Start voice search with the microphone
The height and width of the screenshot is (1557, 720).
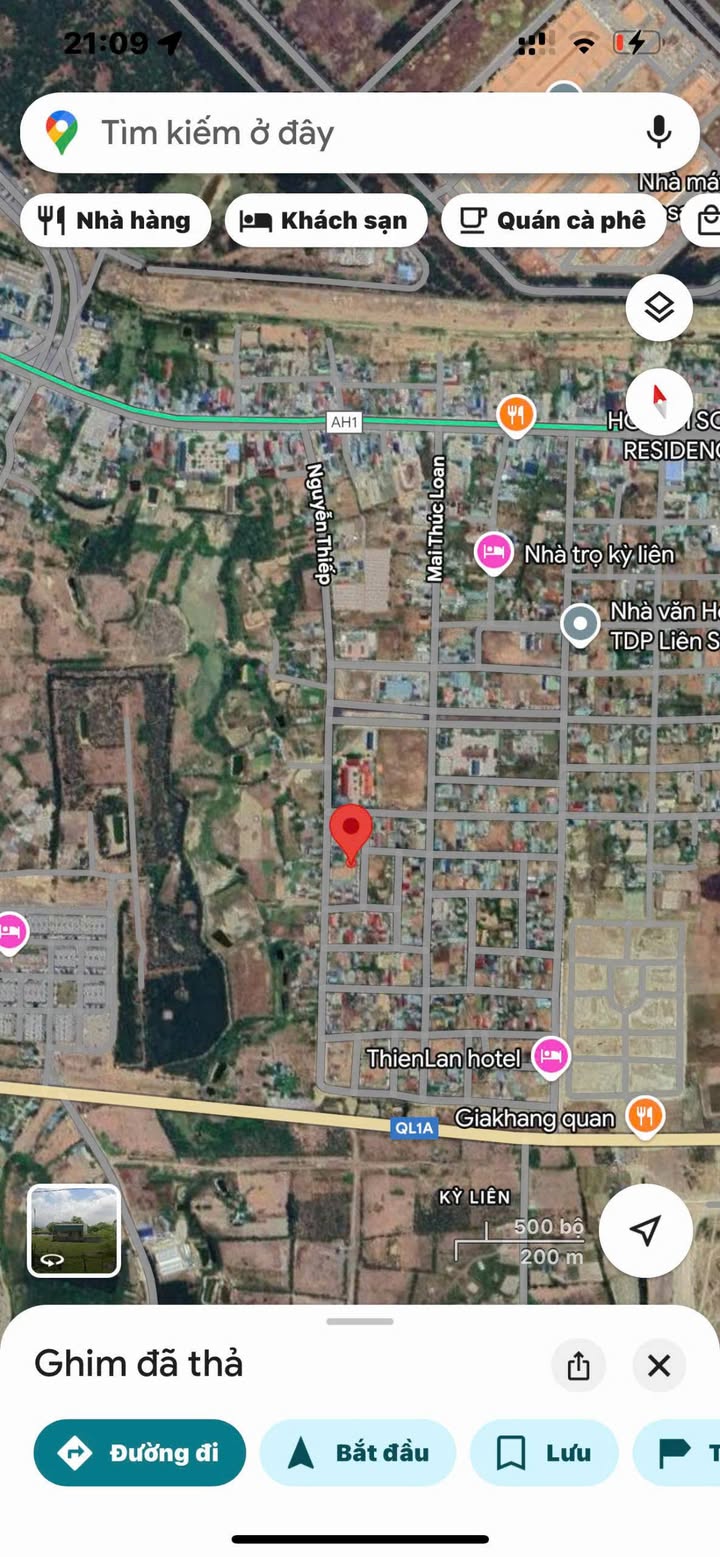click(x=658, y=132)
